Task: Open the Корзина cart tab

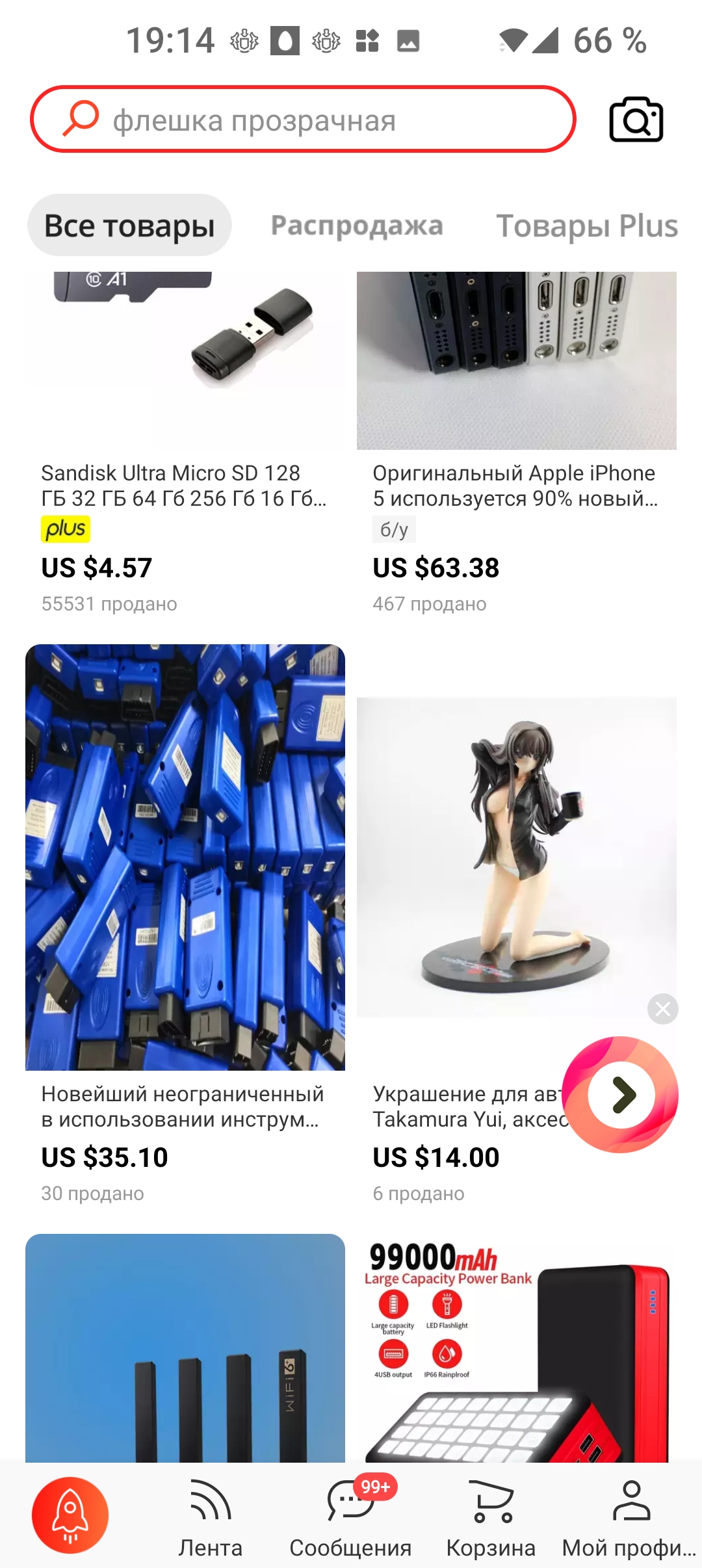Action: pos(491,1519)
